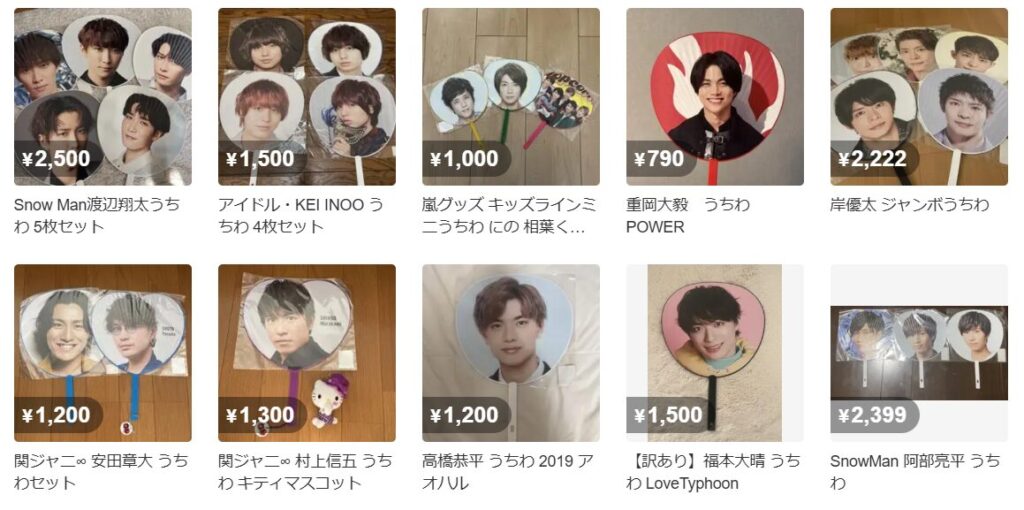Viewport: 1024px width, 510px height.
Task: View 村上信五 うちわ キティマスコット item
Action: point(307,353)
